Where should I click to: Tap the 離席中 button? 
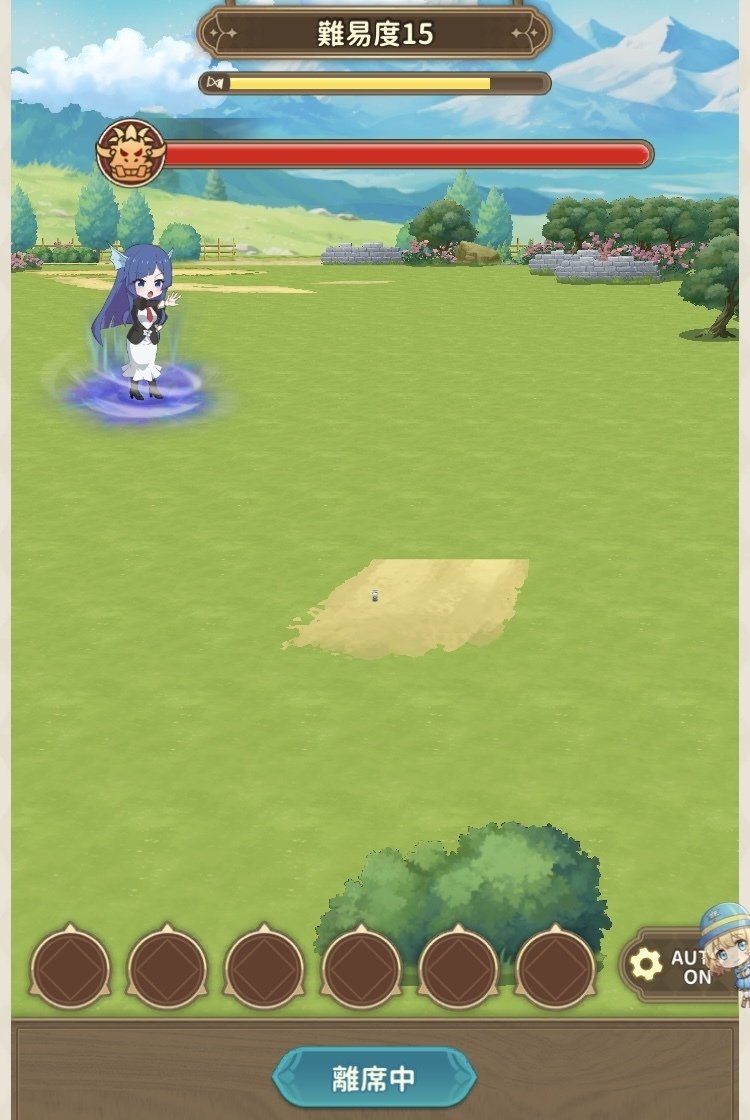coord(374,1079)
